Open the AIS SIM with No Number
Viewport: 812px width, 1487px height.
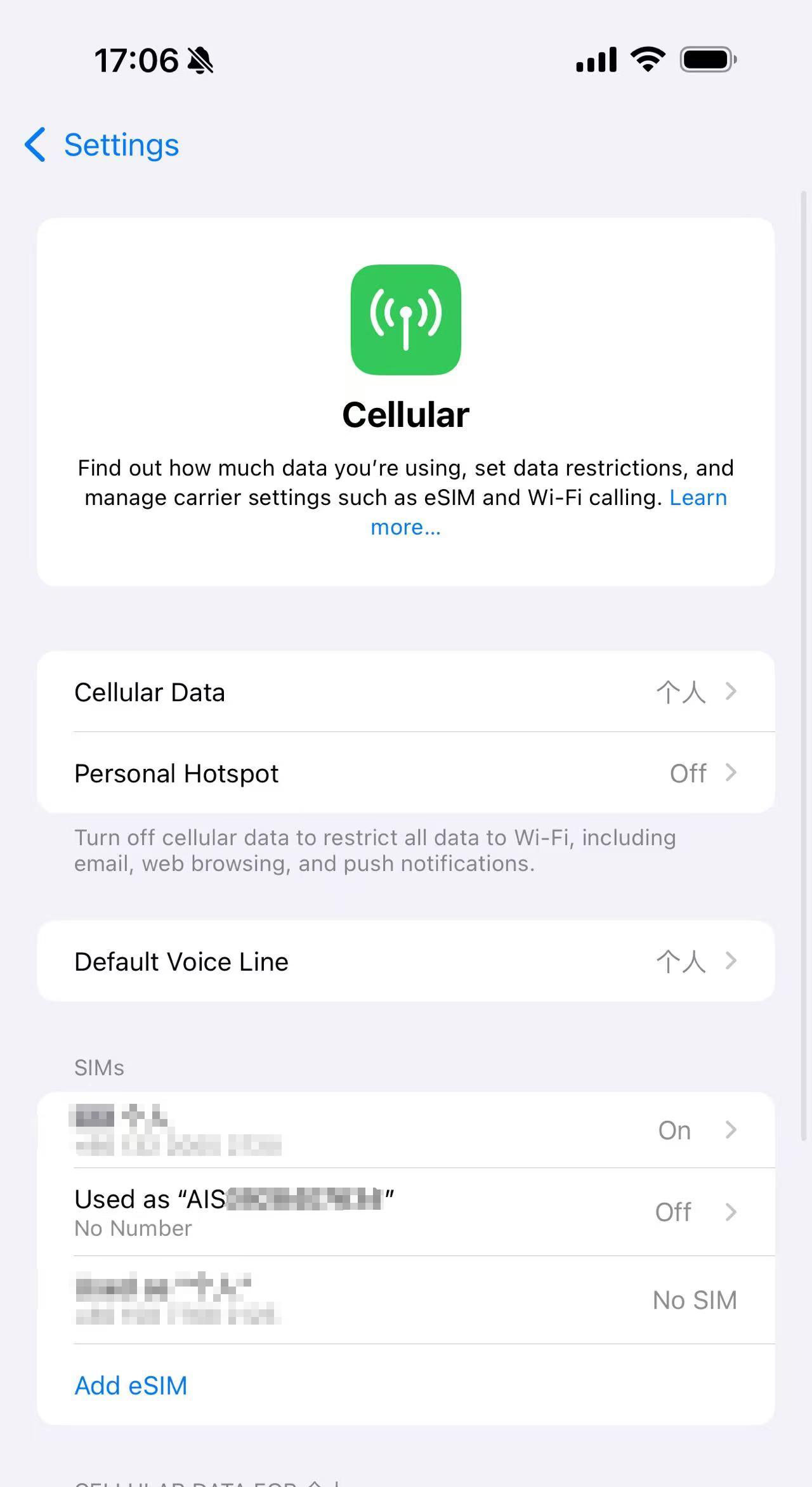click(406, 1212)
